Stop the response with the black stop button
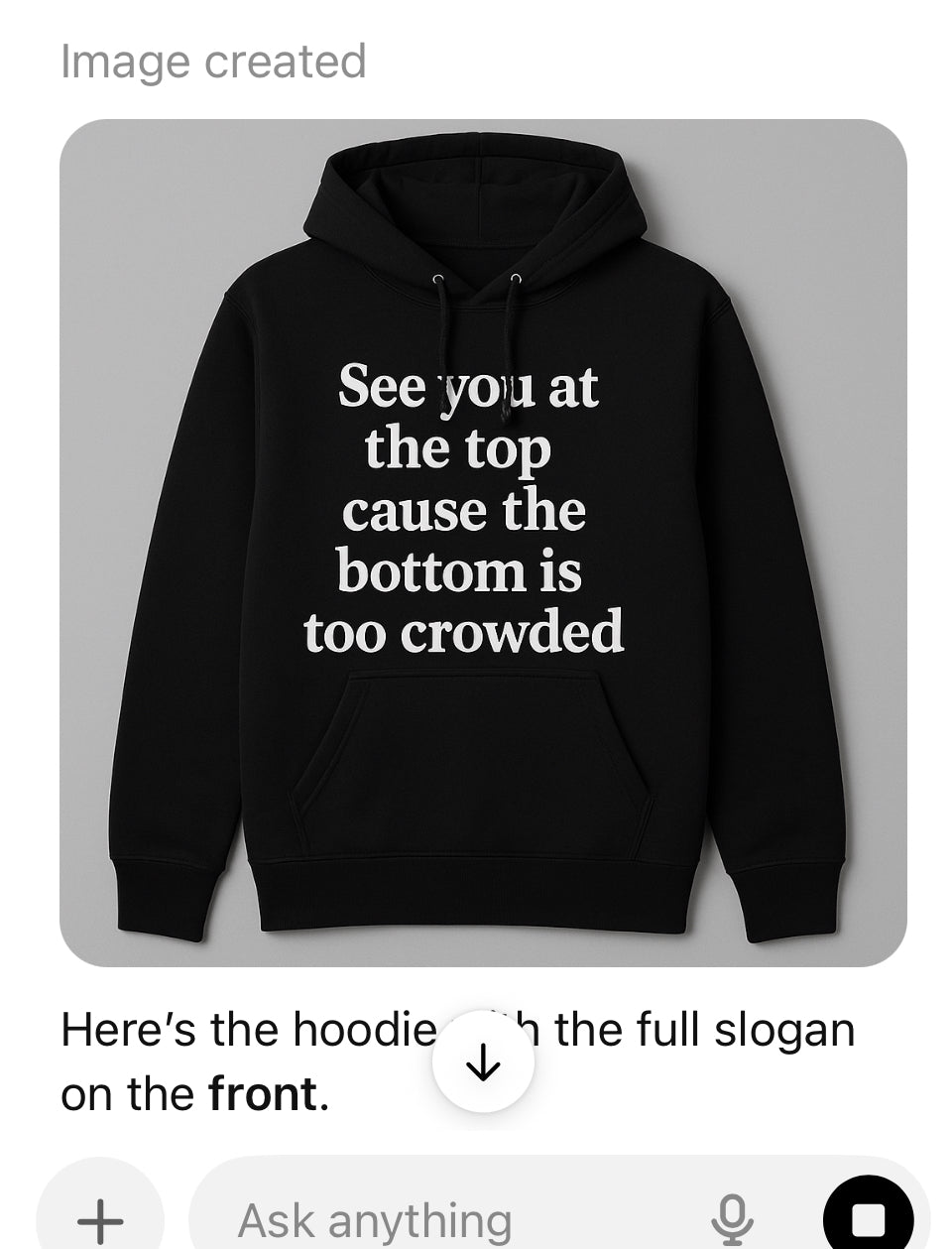The width and height of the screenshot is (952, 1249). [x=869, y=1219]
